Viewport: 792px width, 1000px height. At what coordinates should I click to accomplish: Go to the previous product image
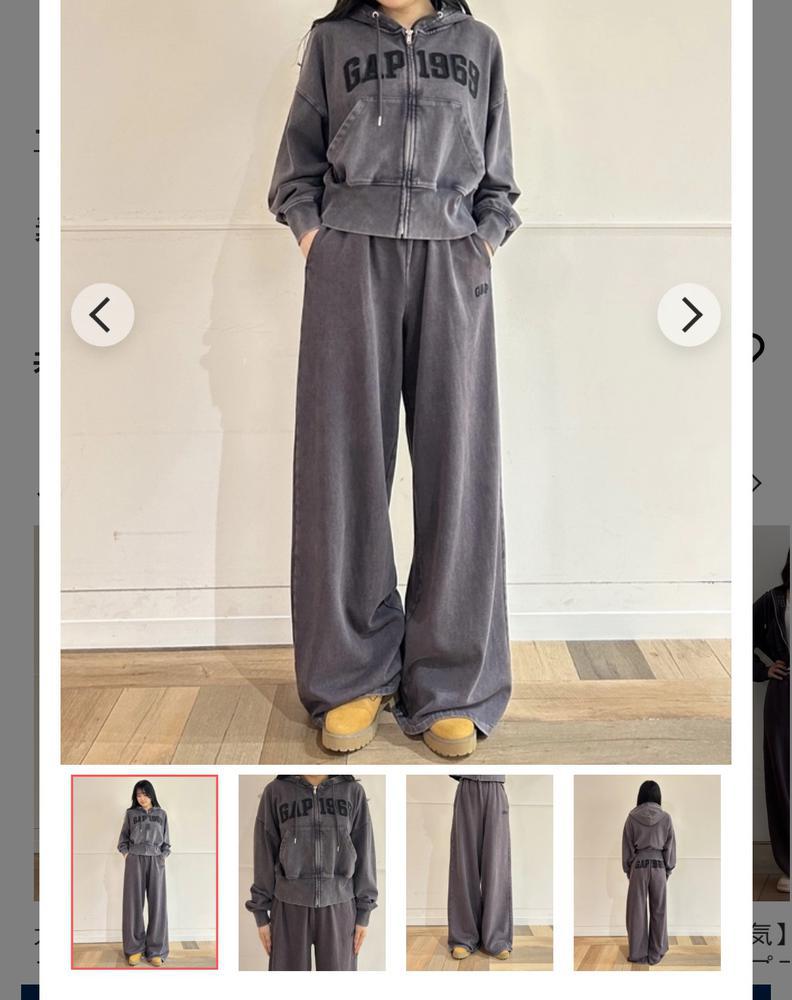pyautogui.click(x=102, y=315)
